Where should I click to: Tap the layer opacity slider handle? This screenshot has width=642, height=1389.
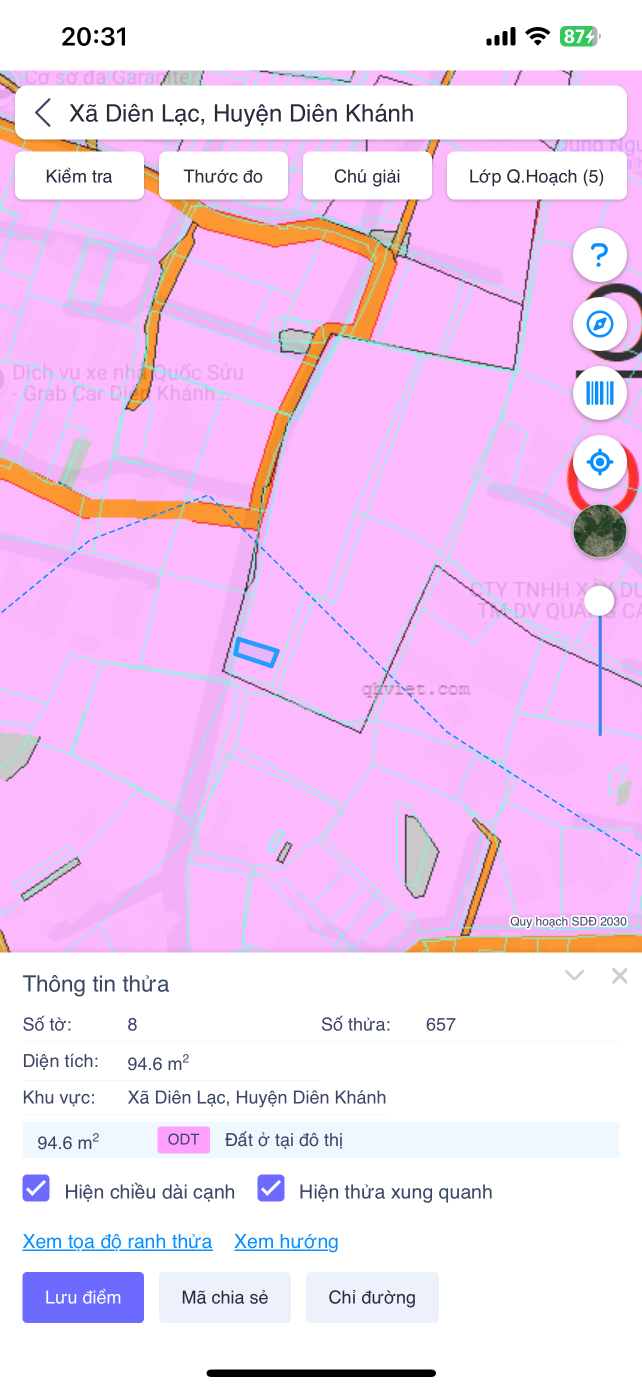(x=600, y=601)
